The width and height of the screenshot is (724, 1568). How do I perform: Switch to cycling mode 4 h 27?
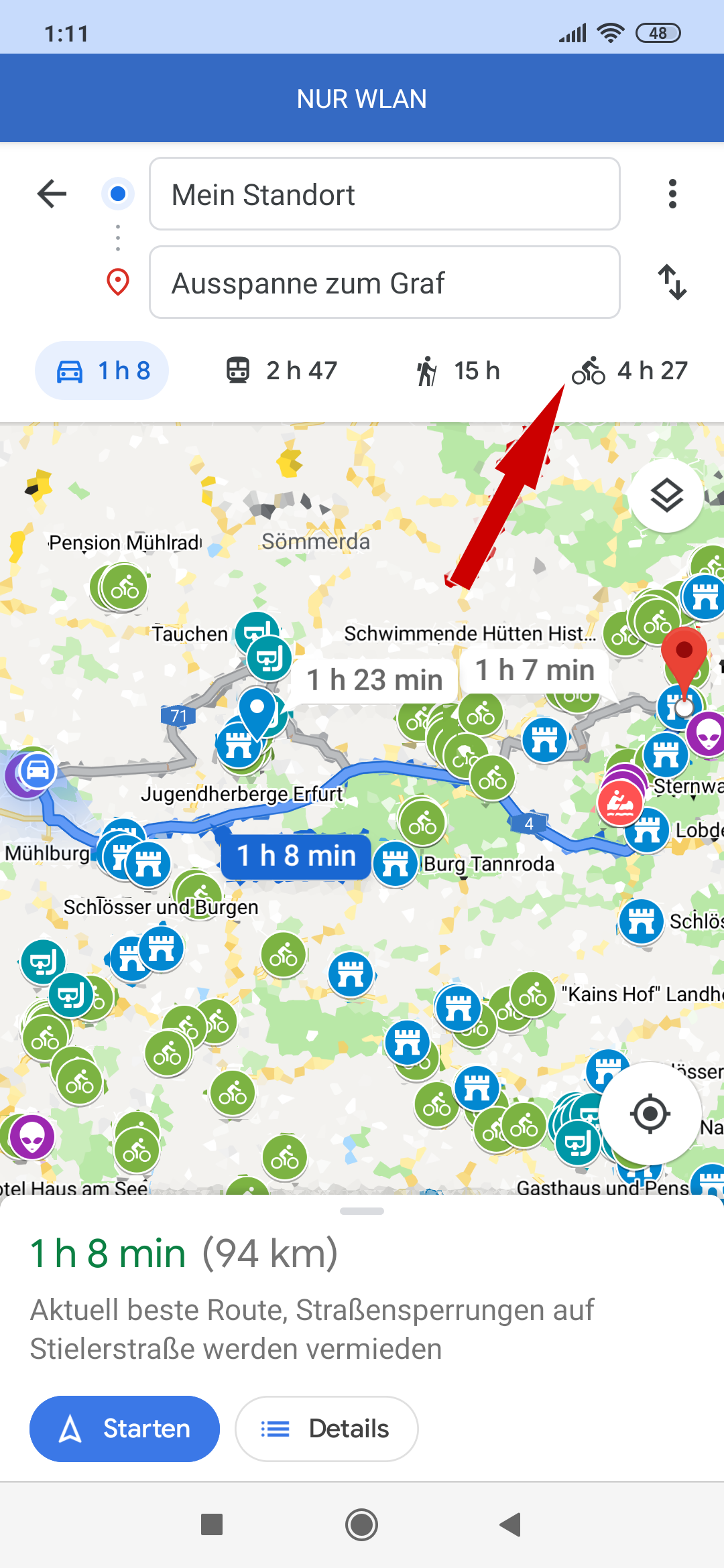click(x=630, y=371)
